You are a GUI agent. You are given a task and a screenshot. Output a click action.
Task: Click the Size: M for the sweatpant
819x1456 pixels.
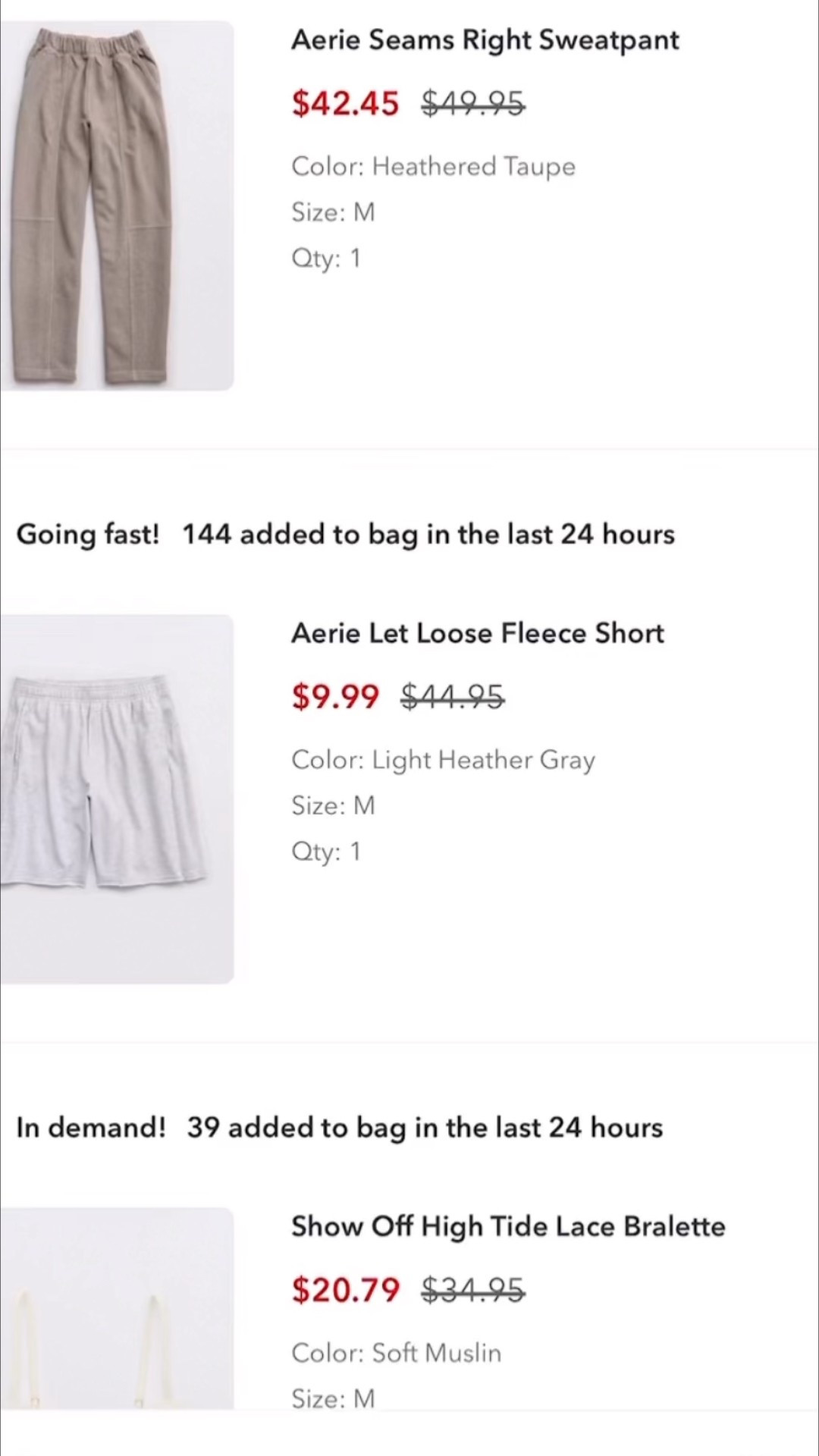(x=333, y=212)
